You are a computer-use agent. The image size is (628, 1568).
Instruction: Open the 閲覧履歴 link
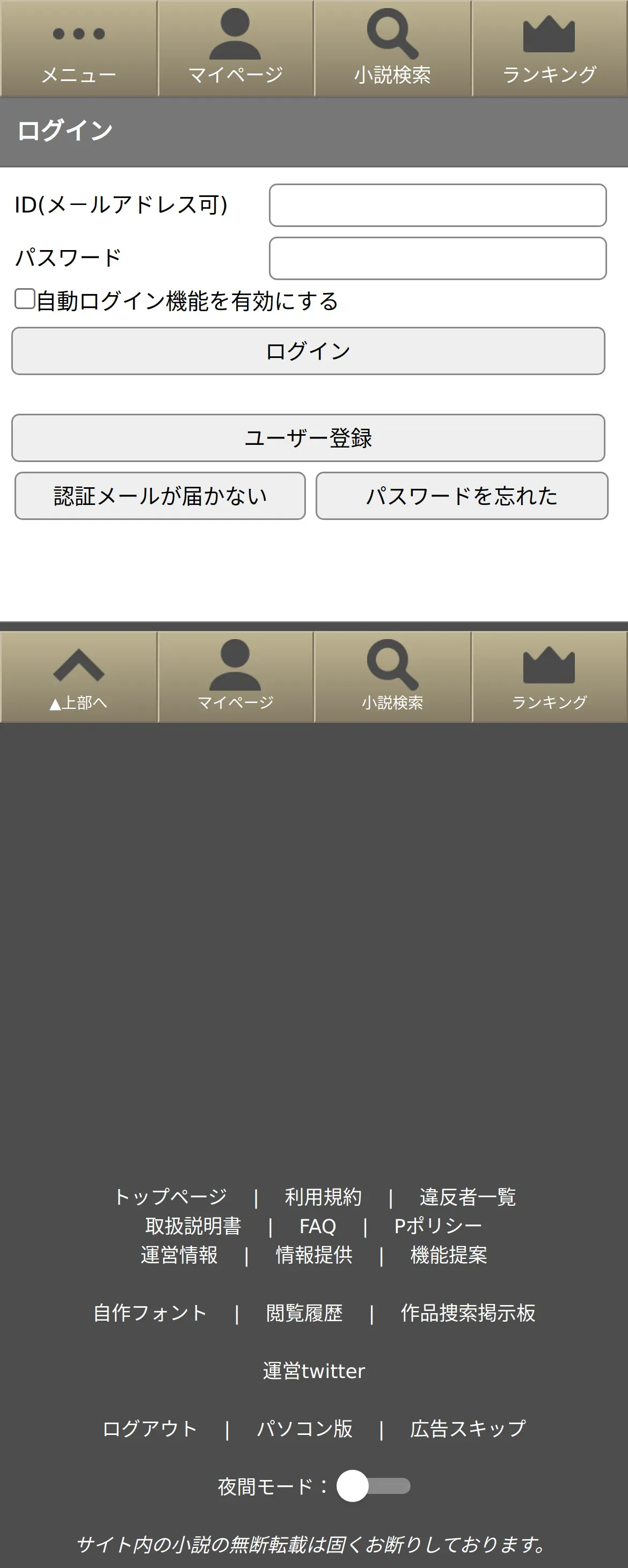coord(304,1313)
